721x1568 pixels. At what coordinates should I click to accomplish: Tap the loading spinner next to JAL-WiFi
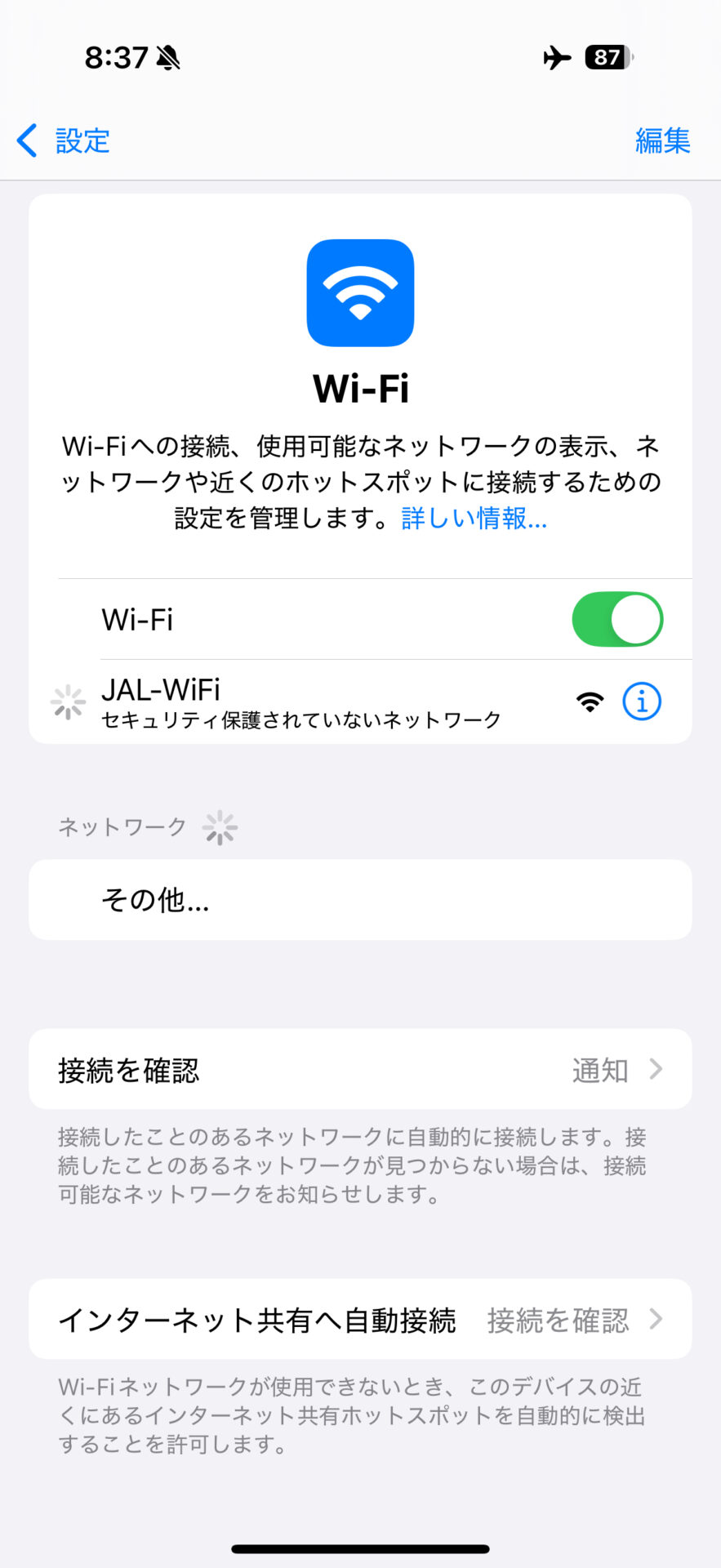68,701
